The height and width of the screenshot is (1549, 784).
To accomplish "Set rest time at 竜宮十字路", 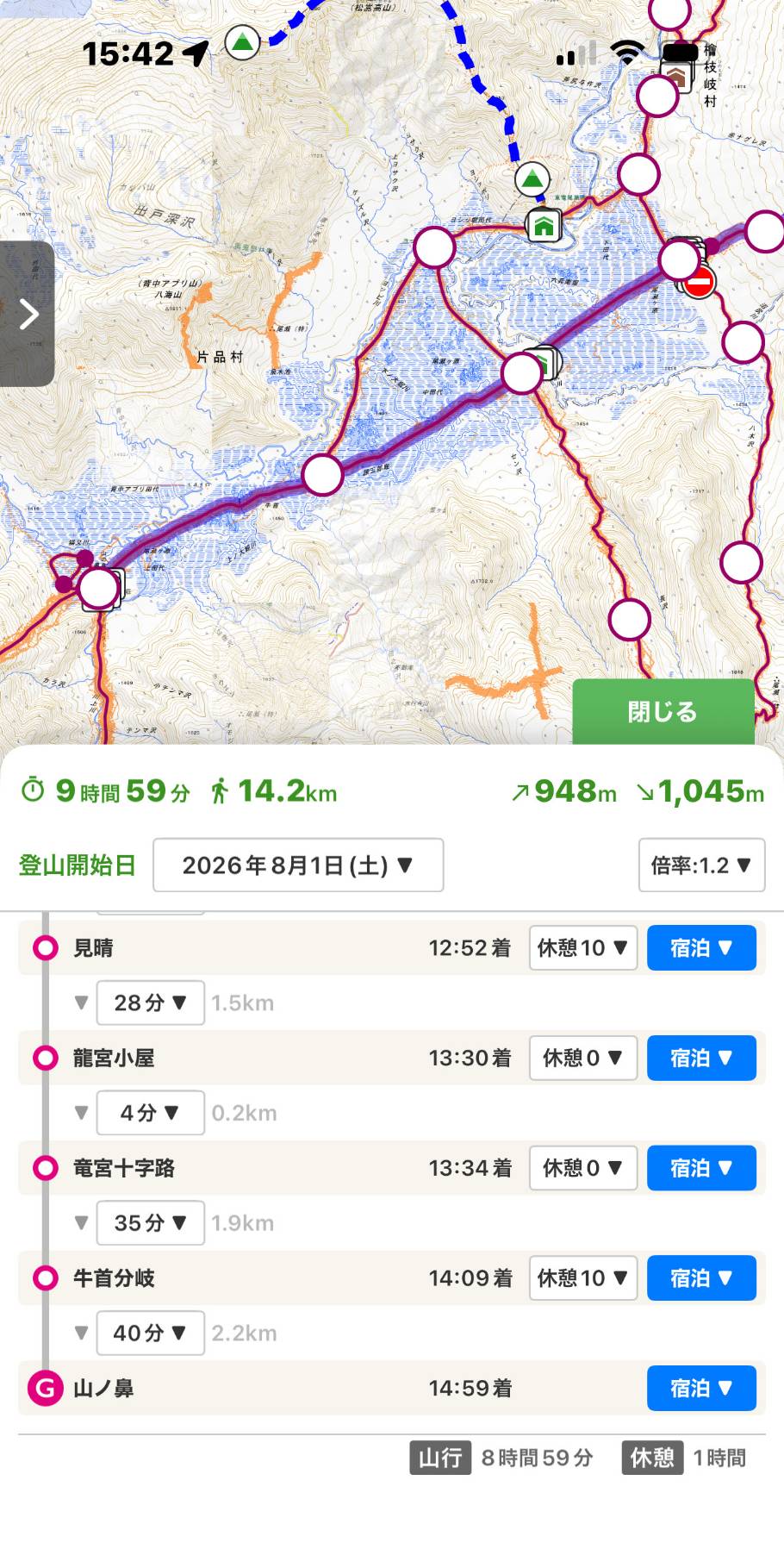I will 582,1168.
